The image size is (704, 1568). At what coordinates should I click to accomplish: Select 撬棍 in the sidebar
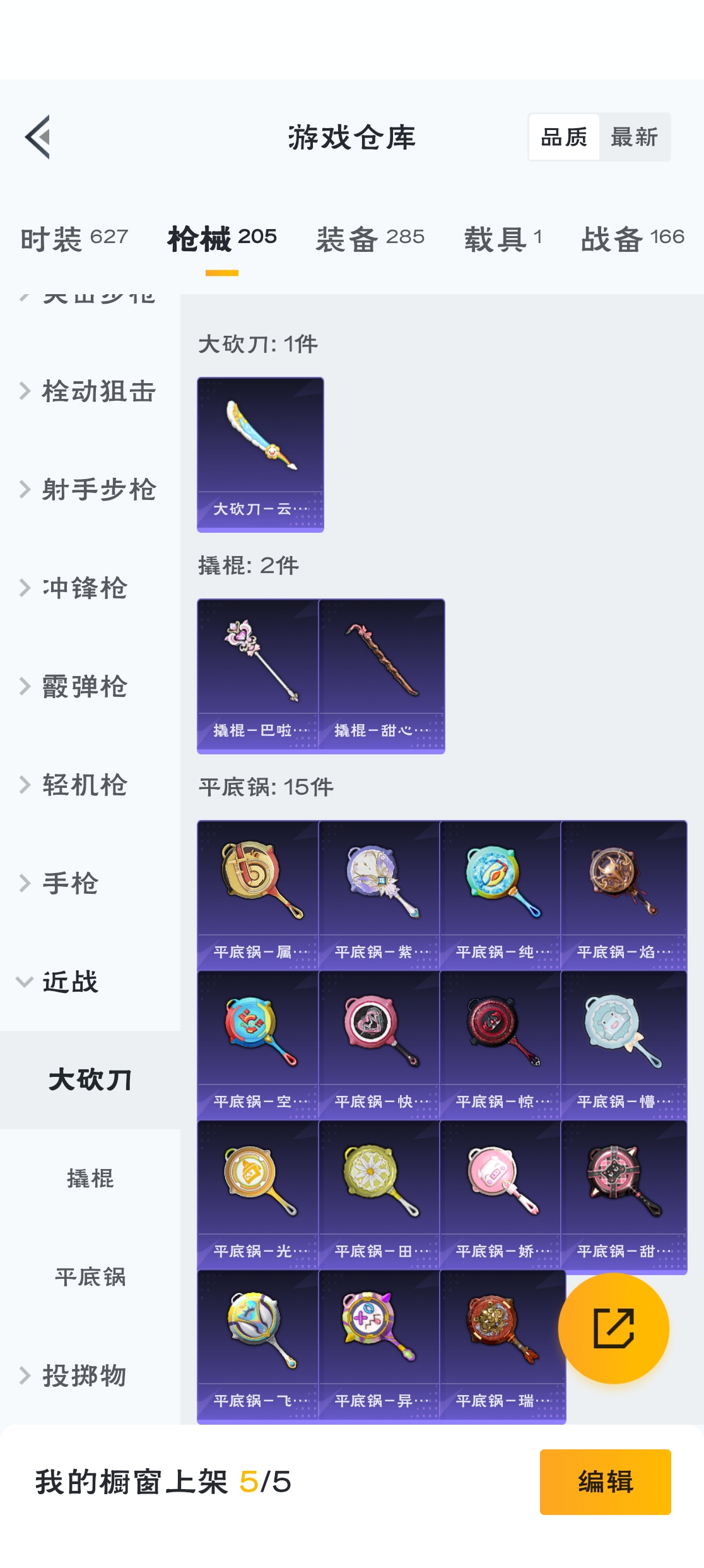click(x=90, y=1179)
